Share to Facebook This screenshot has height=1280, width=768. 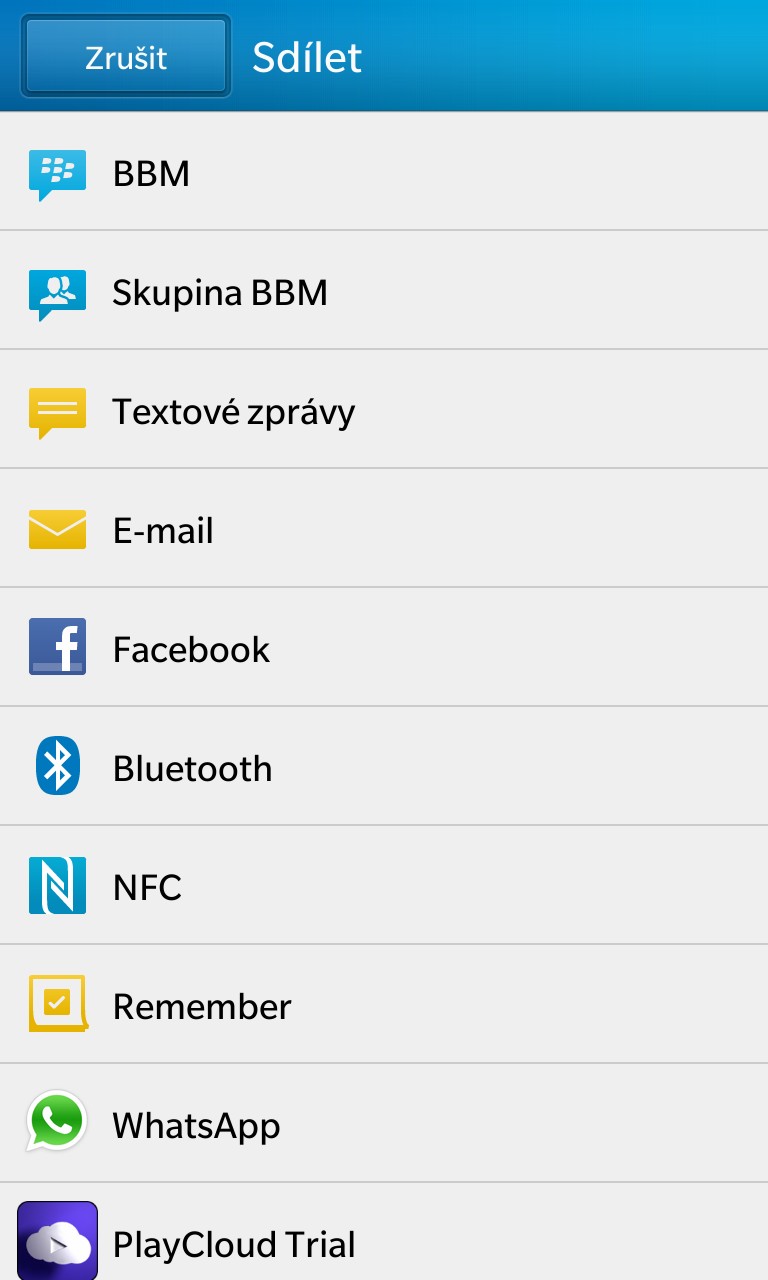pos(384,648)
